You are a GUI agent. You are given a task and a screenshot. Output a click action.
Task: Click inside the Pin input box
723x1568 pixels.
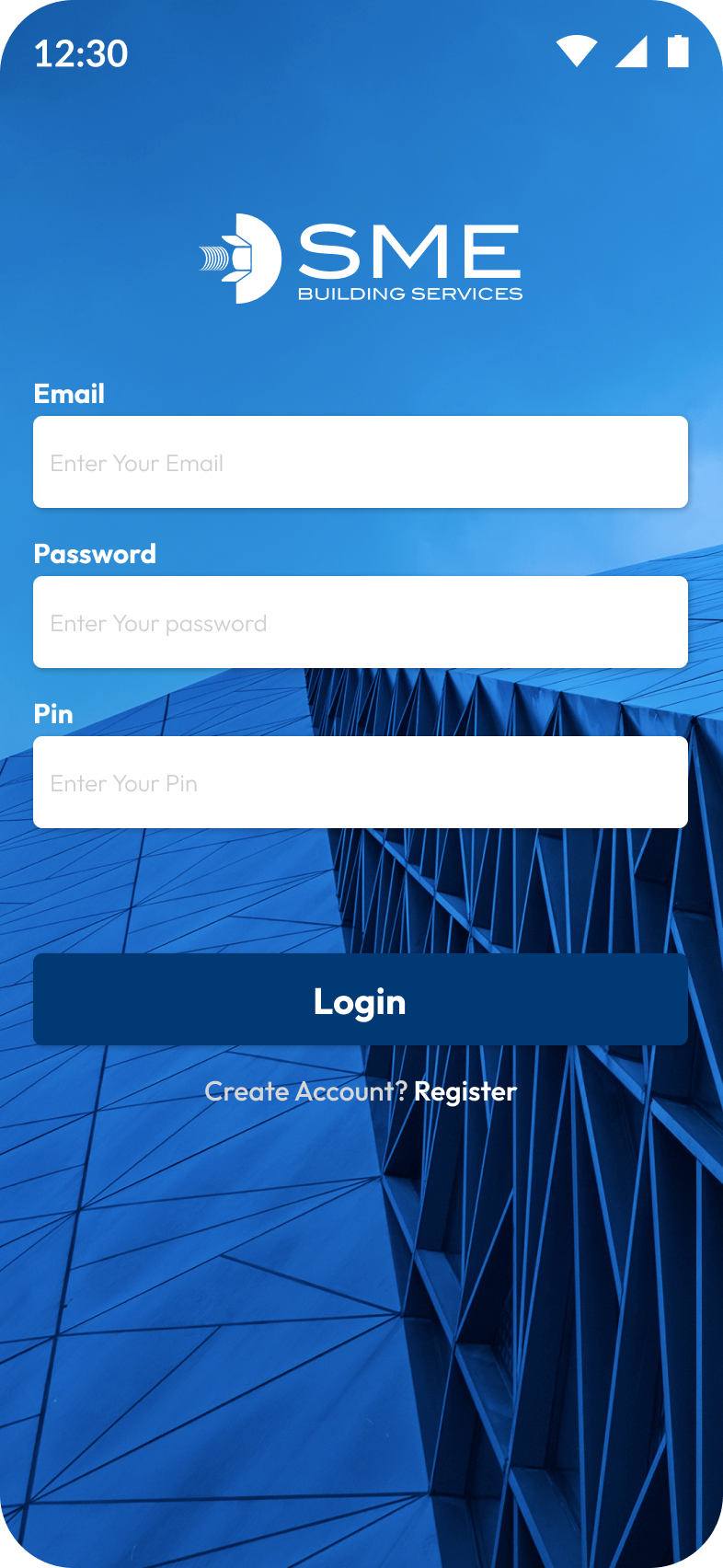point(361,781)
